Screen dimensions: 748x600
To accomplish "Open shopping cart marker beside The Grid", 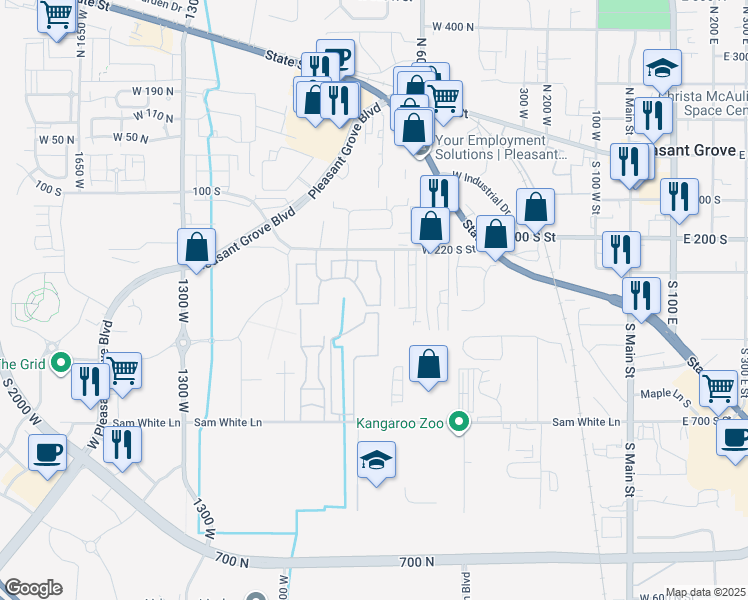I will point(123,373).
